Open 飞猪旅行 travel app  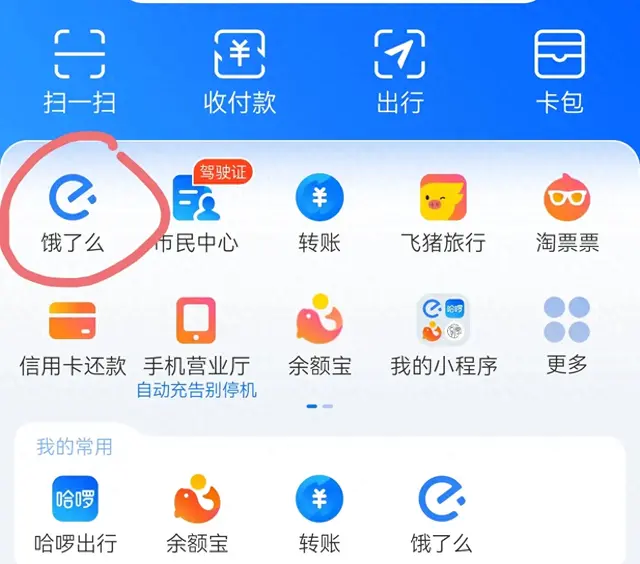[443, 211]
